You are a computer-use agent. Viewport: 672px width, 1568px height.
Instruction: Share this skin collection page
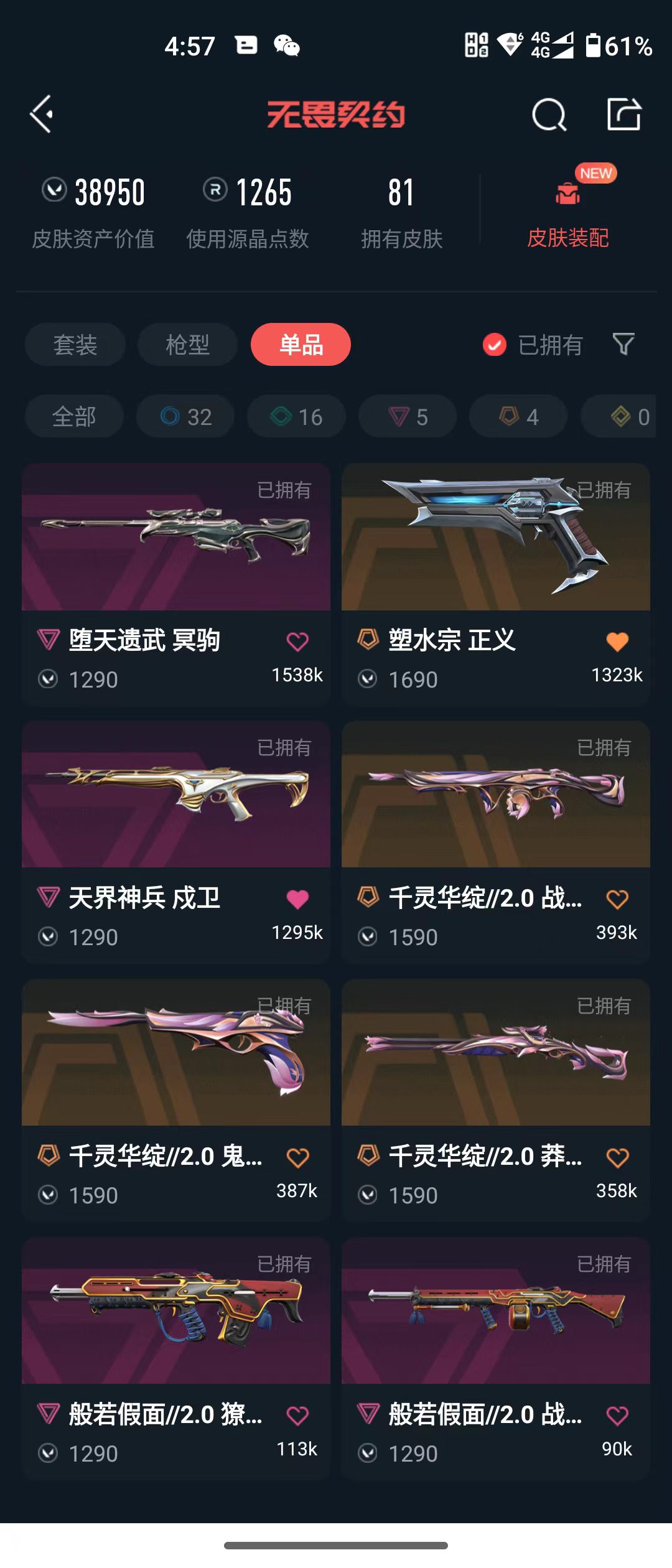point(624,114)
